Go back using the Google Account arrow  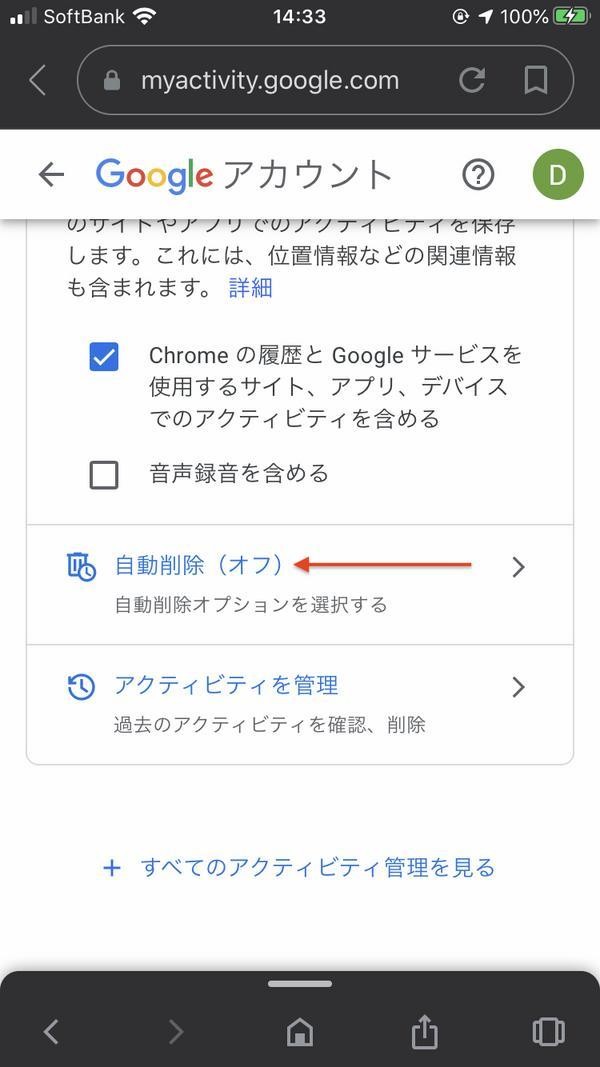pos(52,176)
